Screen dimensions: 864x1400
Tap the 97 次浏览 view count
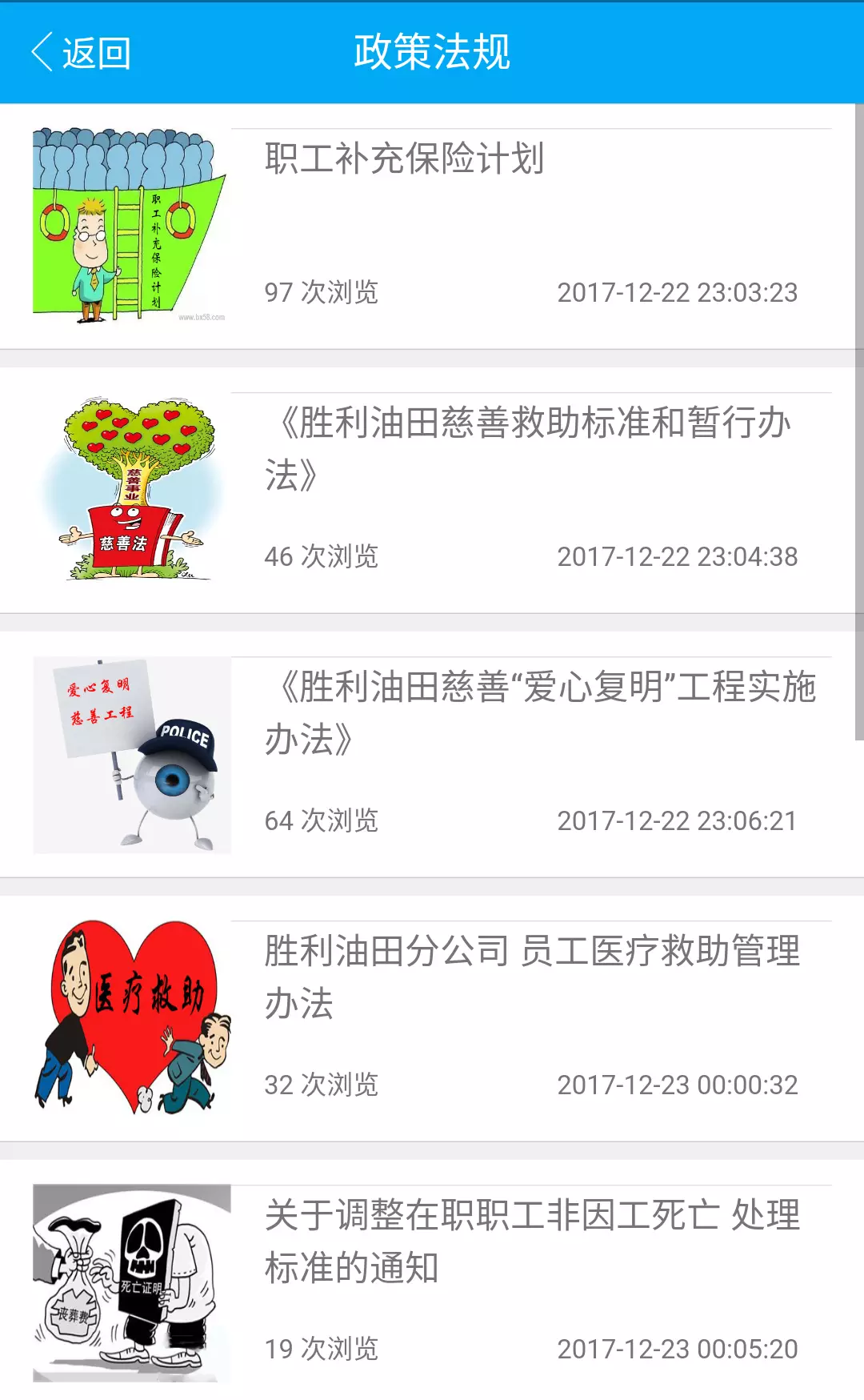[320, 293]
